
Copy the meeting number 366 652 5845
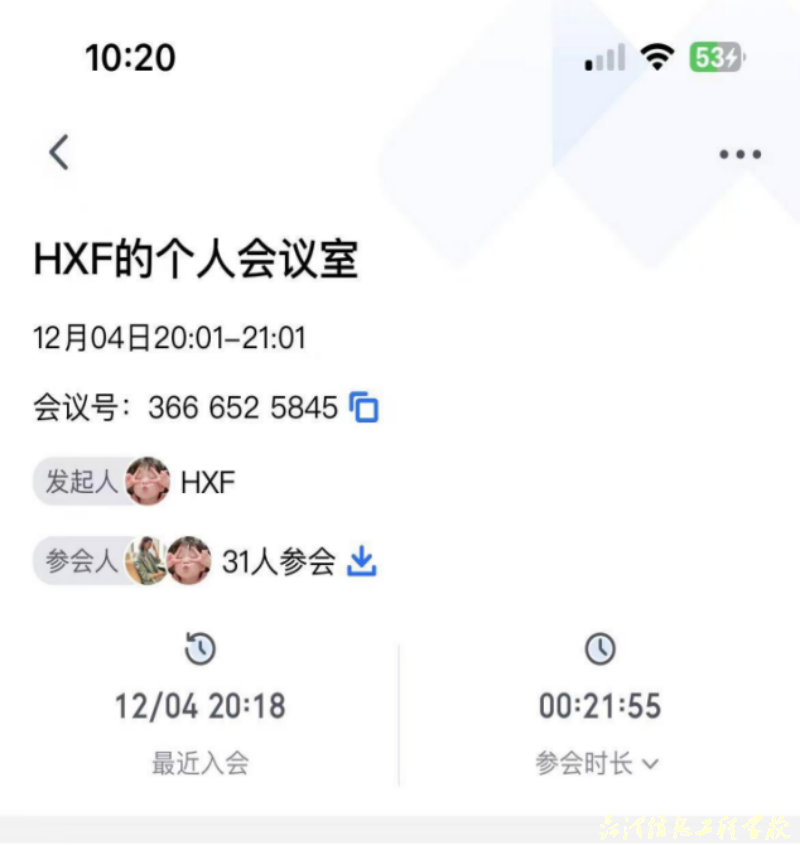[365, 408]
